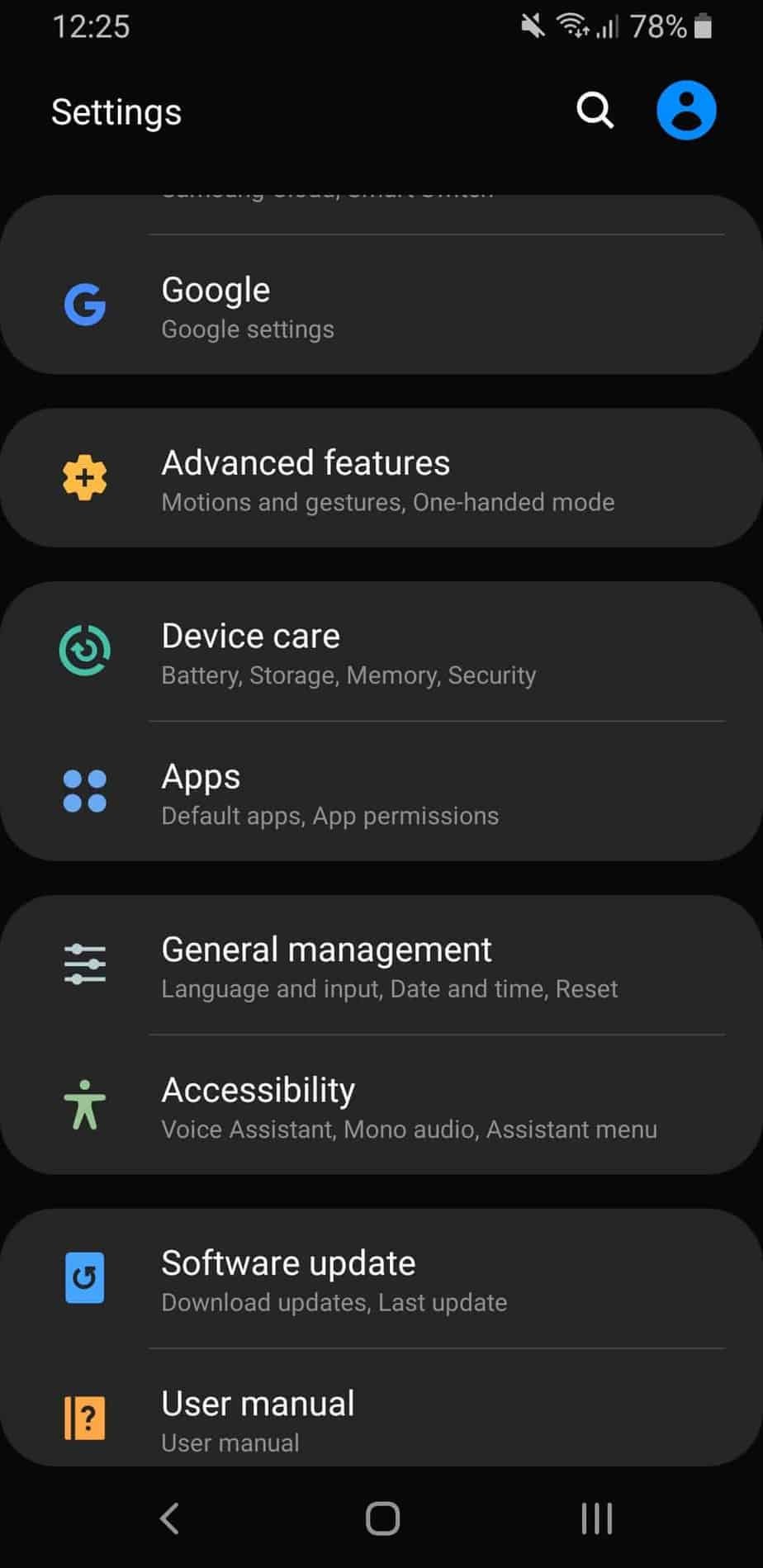Tap the Software update icon
Image resolution: width=763 pixels, height=1568 pixels.
point(83,1277)
